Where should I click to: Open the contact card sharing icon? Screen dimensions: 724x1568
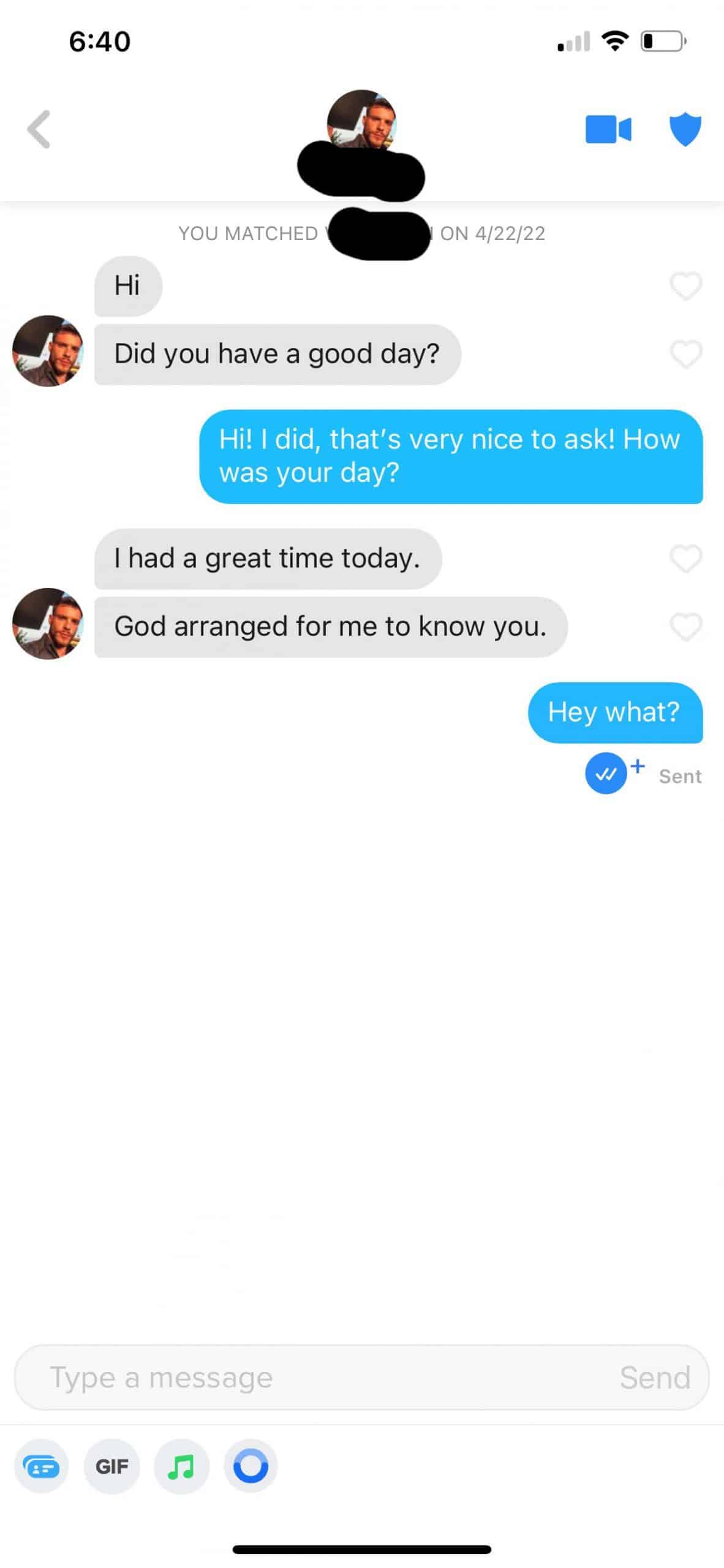point(41,1466)
